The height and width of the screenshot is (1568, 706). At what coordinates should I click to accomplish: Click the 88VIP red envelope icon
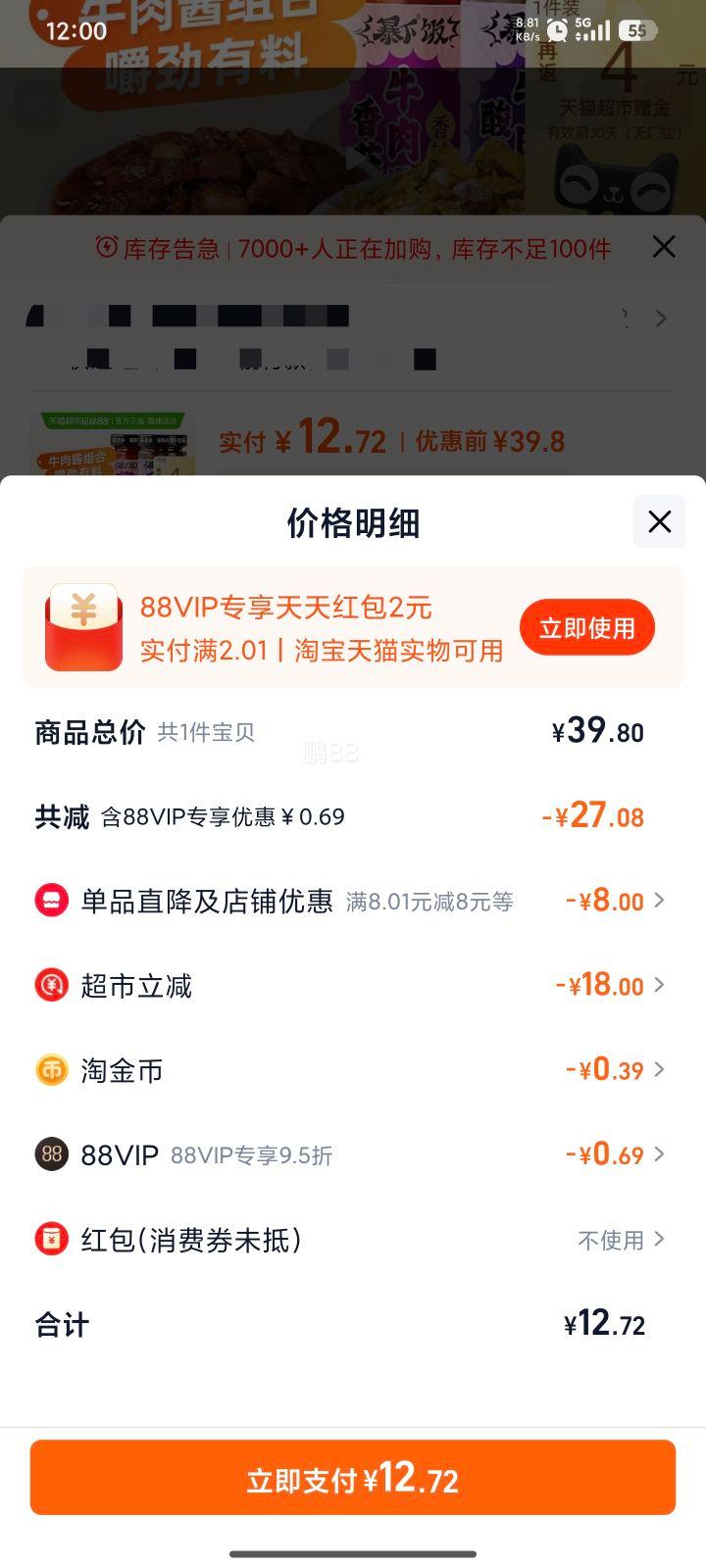pyautogui.click(x=83, y=626)
